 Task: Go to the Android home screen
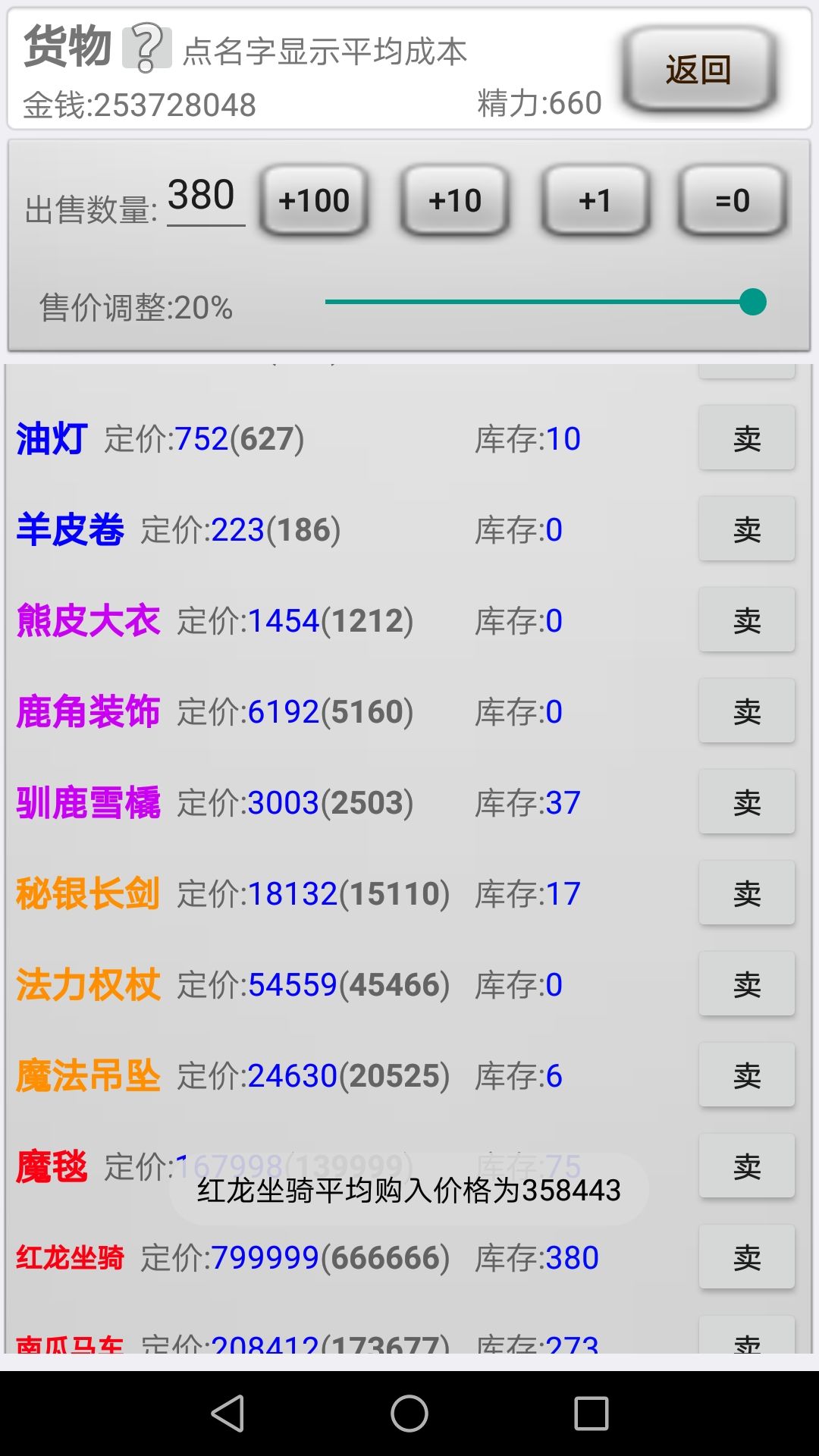pyautogui.click(x=409, y=1414)
